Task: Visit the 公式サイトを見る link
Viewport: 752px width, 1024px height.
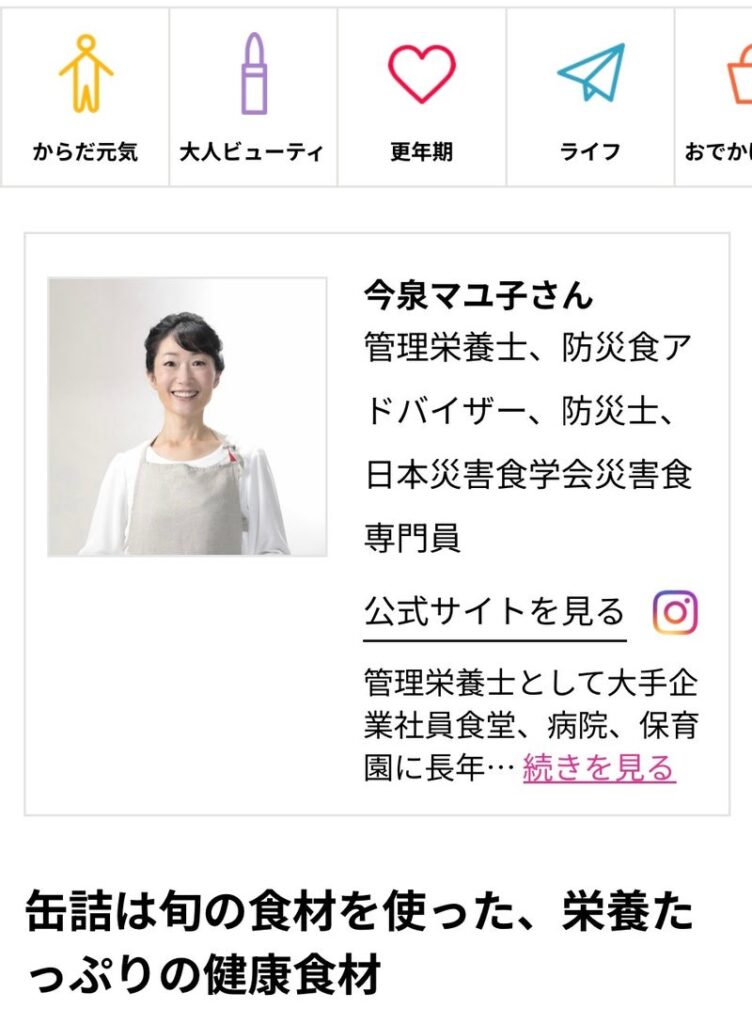Action: coord(494,612)
